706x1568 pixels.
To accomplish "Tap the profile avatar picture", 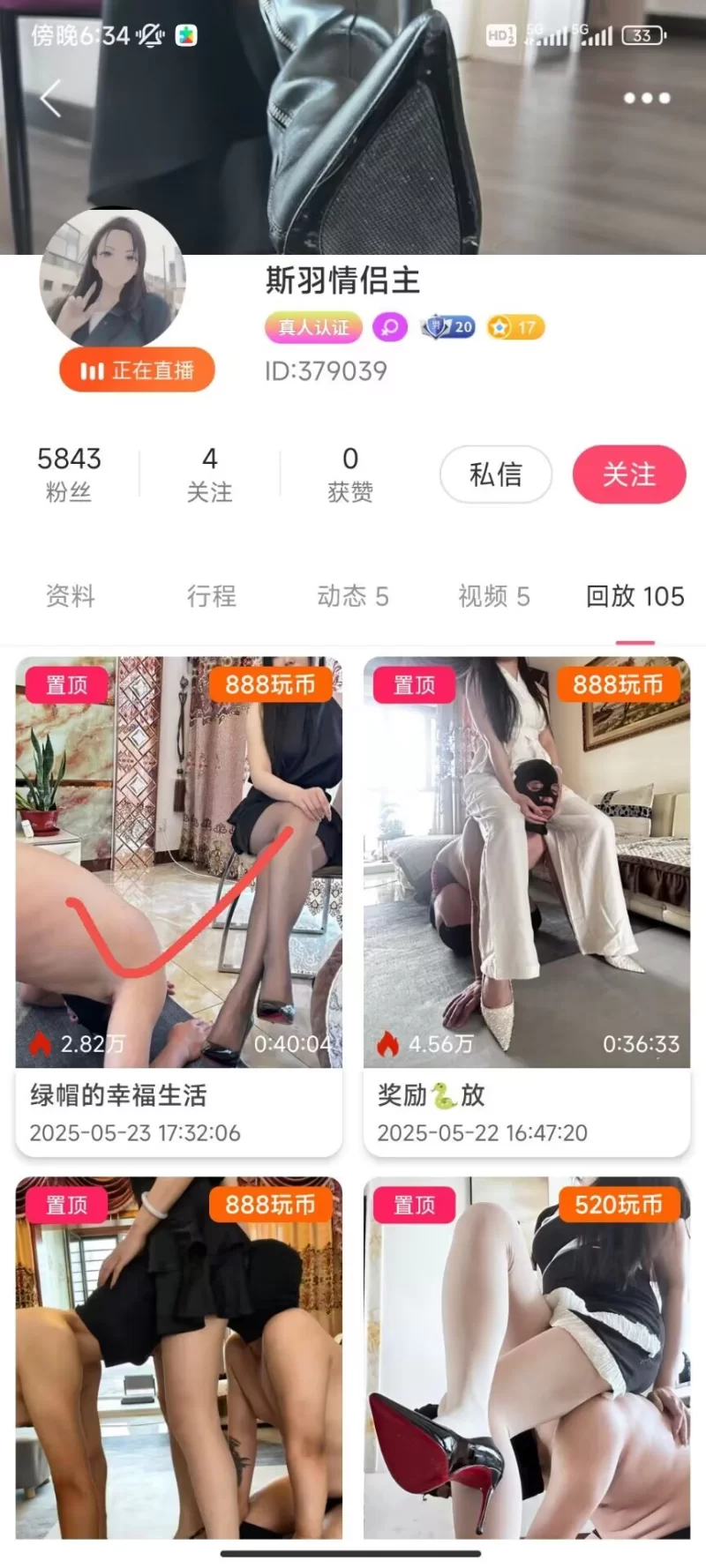I will [113, 280].
